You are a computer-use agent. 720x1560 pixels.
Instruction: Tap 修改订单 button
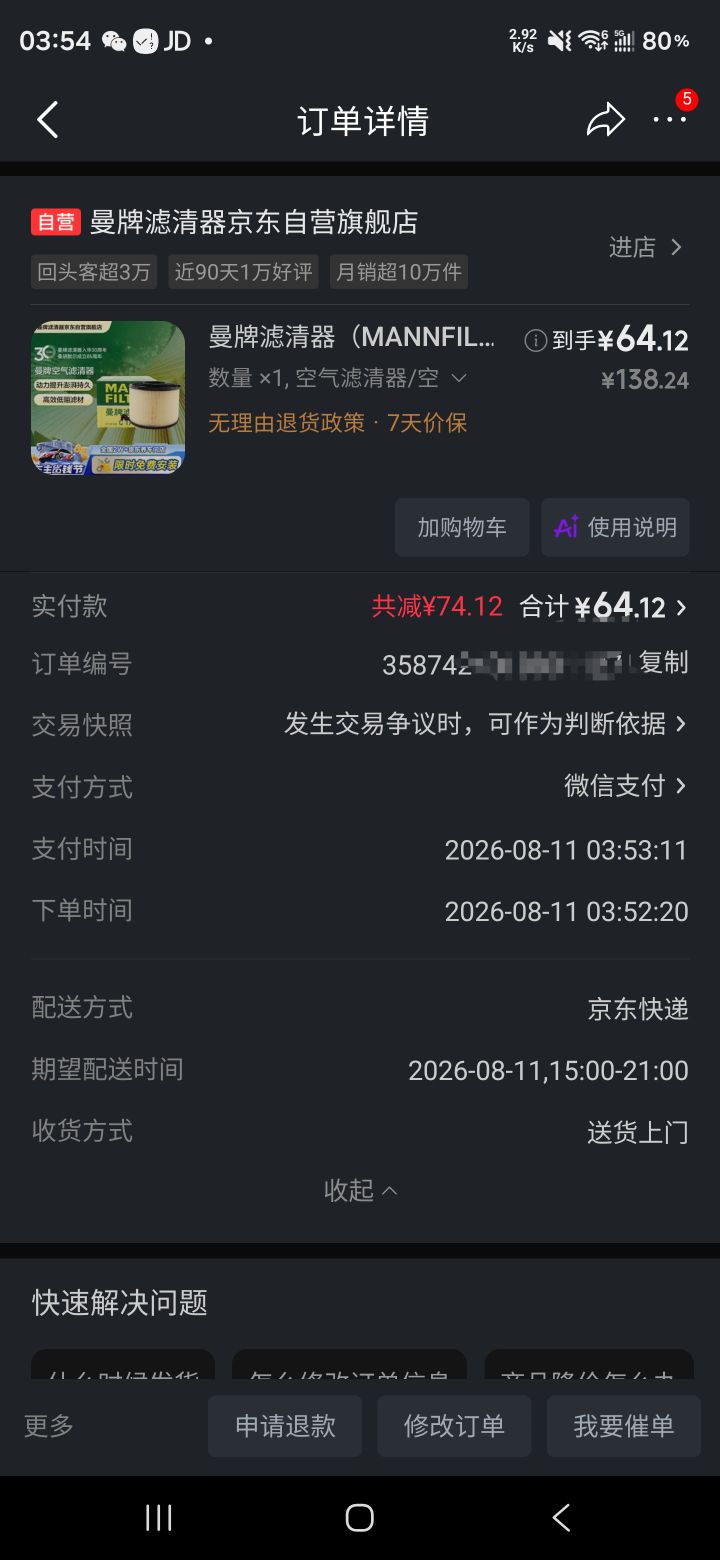[454, 1426]
